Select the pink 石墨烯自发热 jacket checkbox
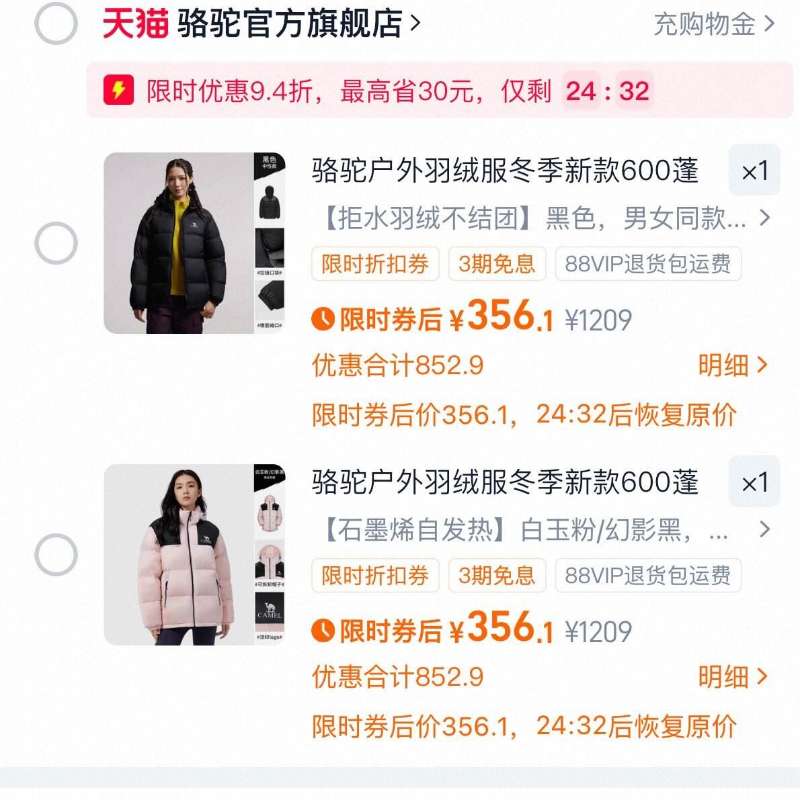 [56, 555]
